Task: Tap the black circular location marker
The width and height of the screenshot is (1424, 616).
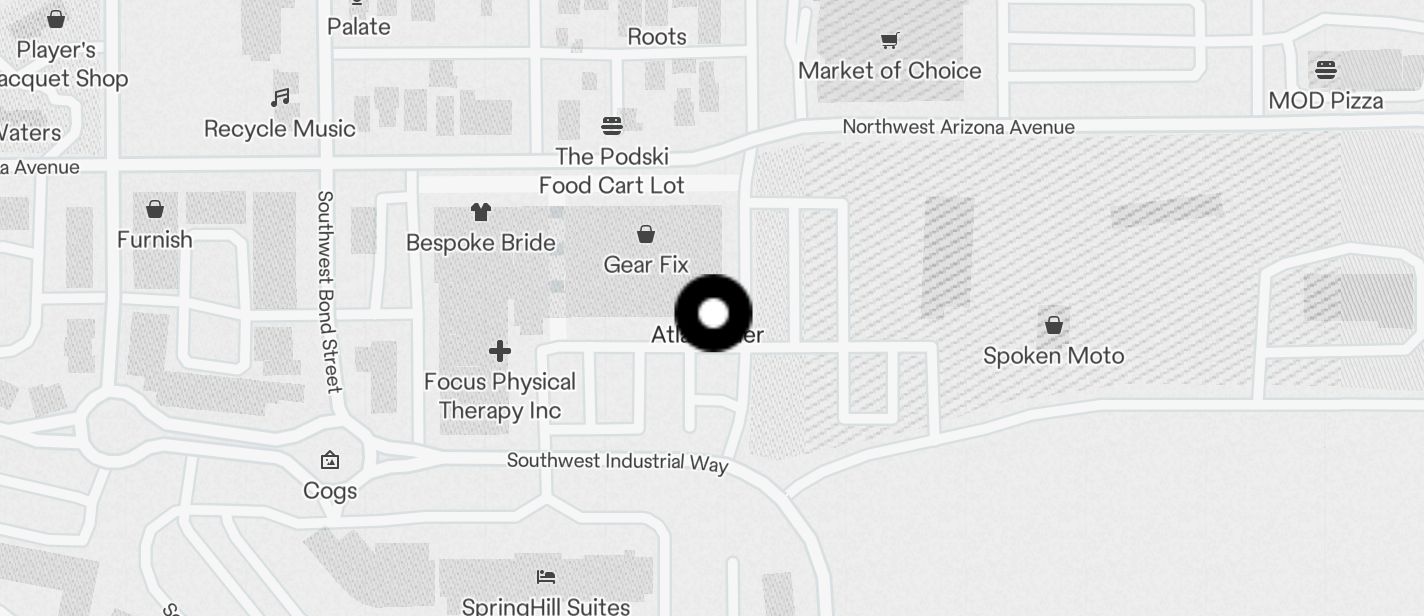Action: (x=713, y=313)
